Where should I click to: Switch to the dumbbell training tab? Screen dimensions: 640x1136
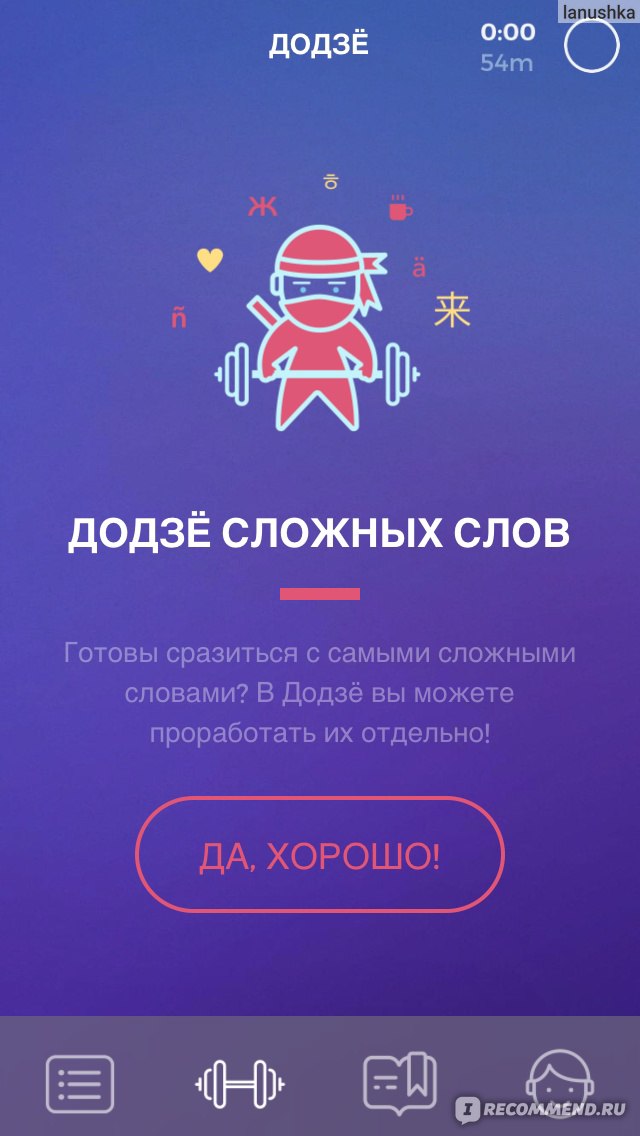click(x=240, y=1084)
